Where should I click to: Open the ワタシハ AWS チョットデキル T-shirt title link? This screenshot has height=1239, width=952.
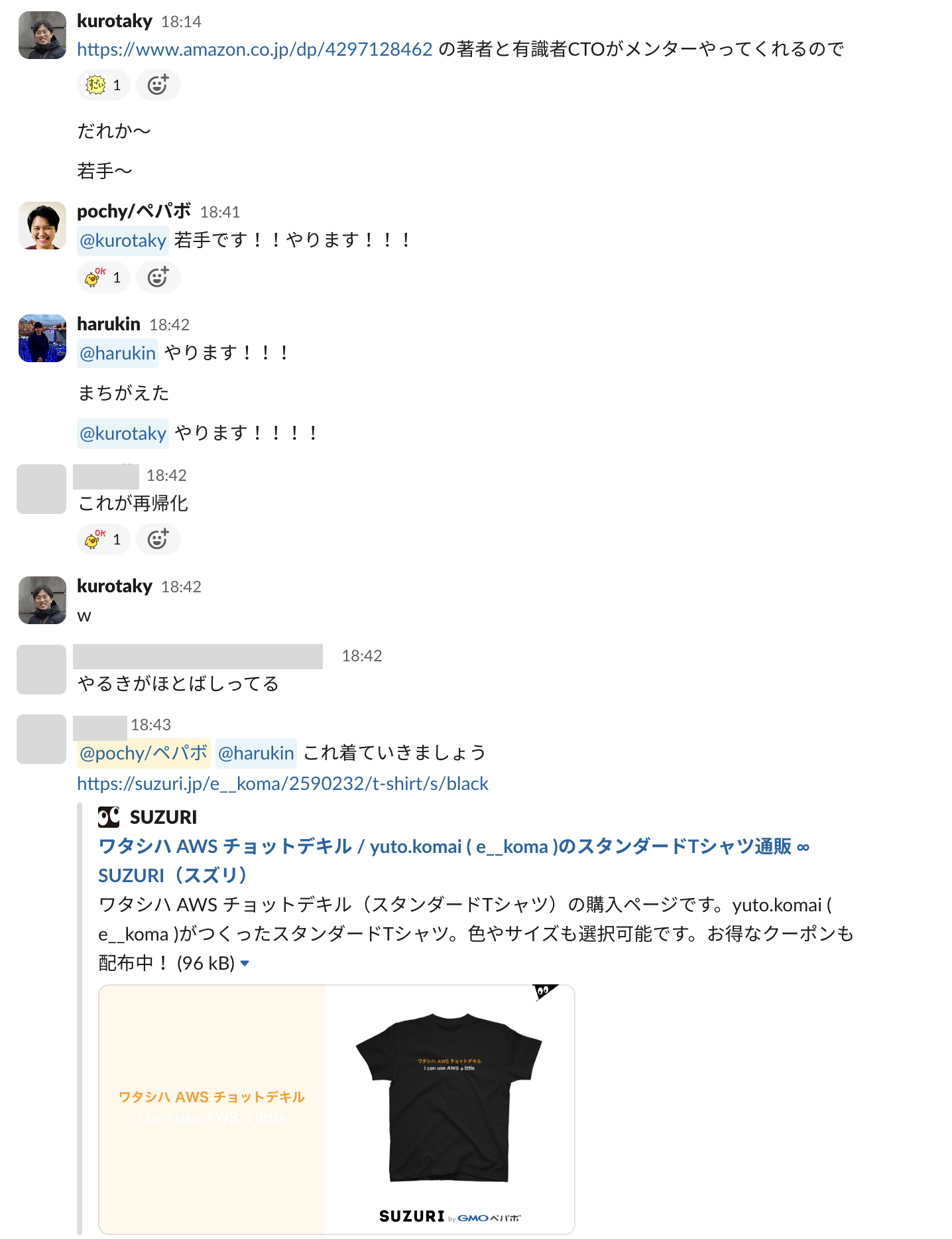click(x=398, y=846)
